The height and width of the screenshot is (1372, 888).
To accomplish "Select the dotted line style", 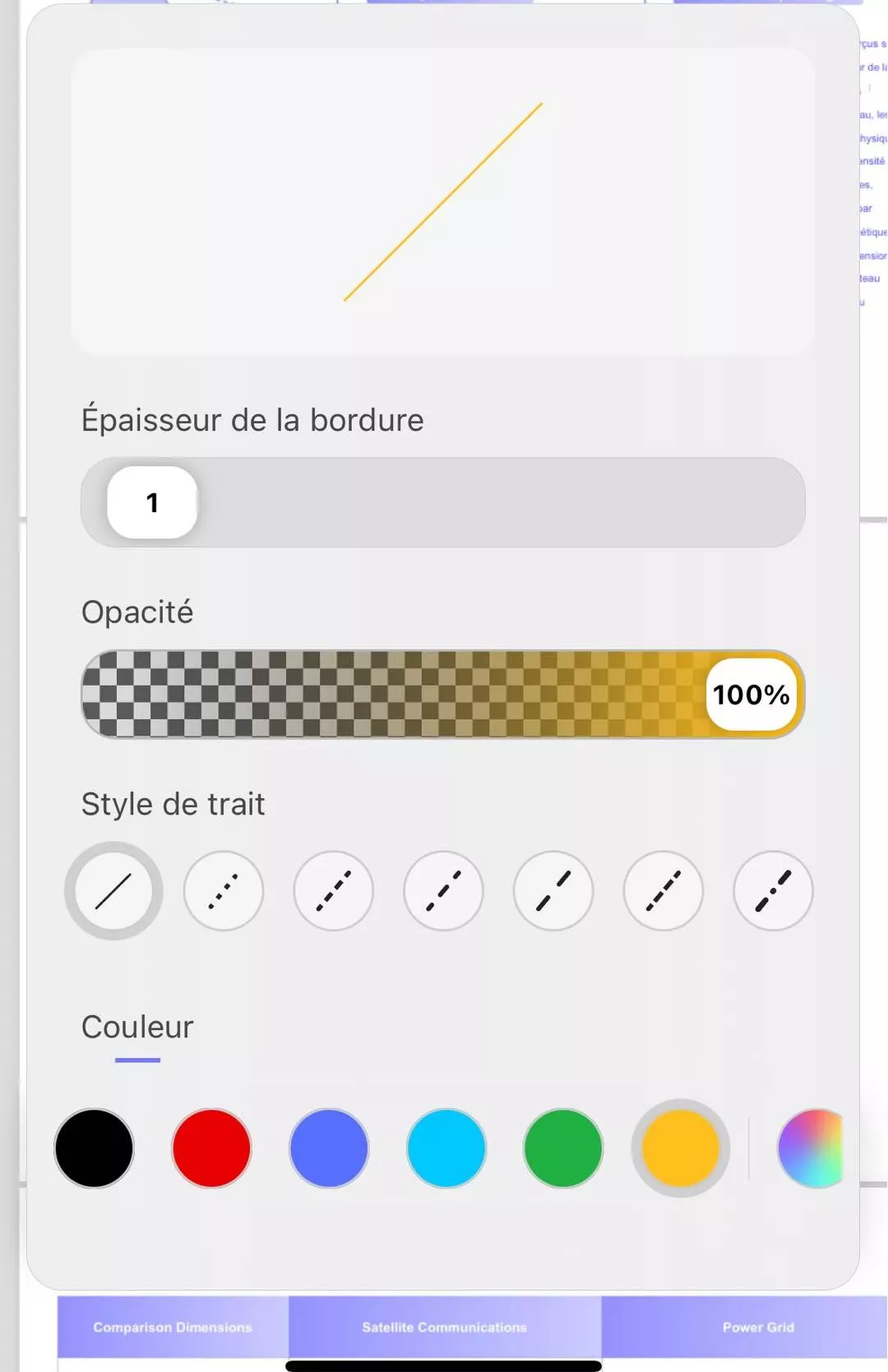I will tap(224, 891).
